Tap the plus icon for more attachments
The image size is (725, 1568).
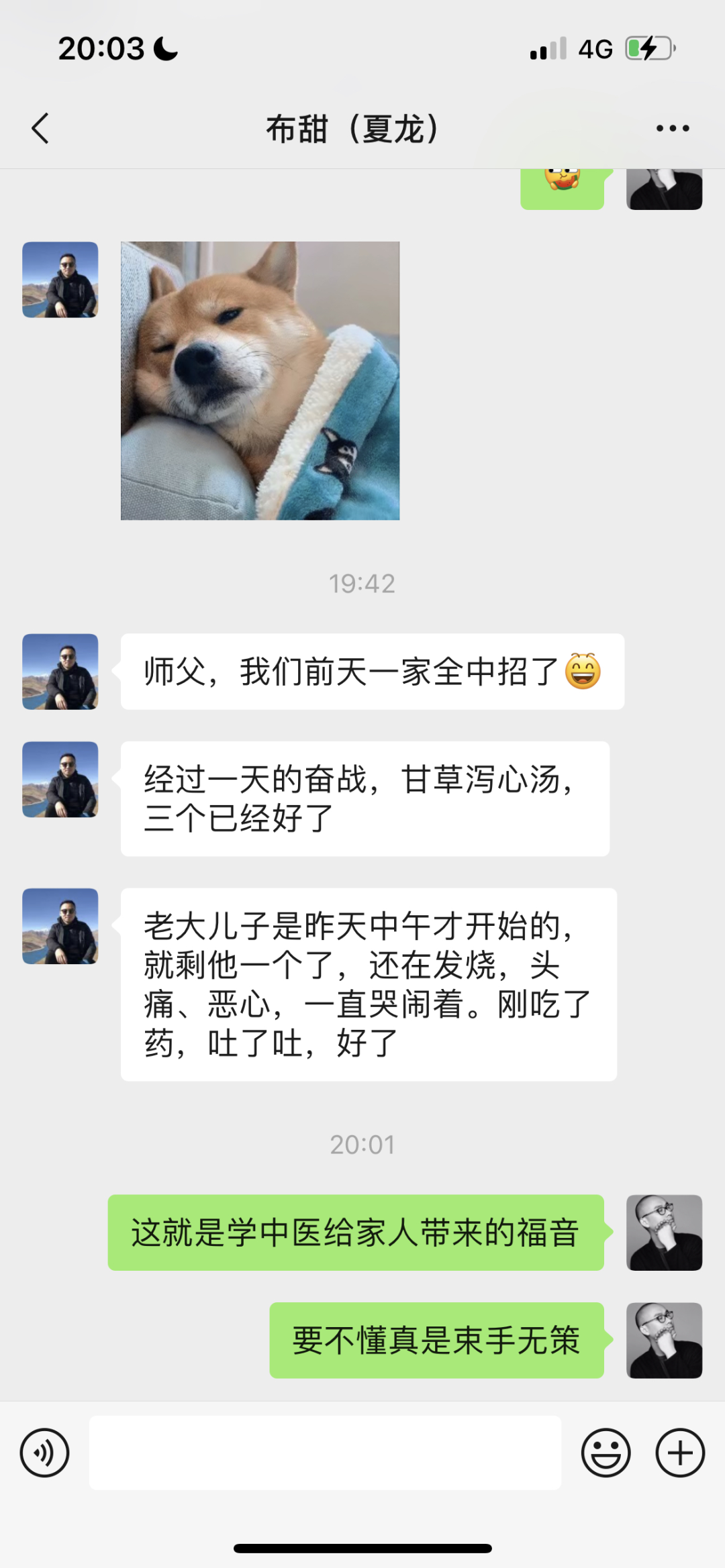680,1451
